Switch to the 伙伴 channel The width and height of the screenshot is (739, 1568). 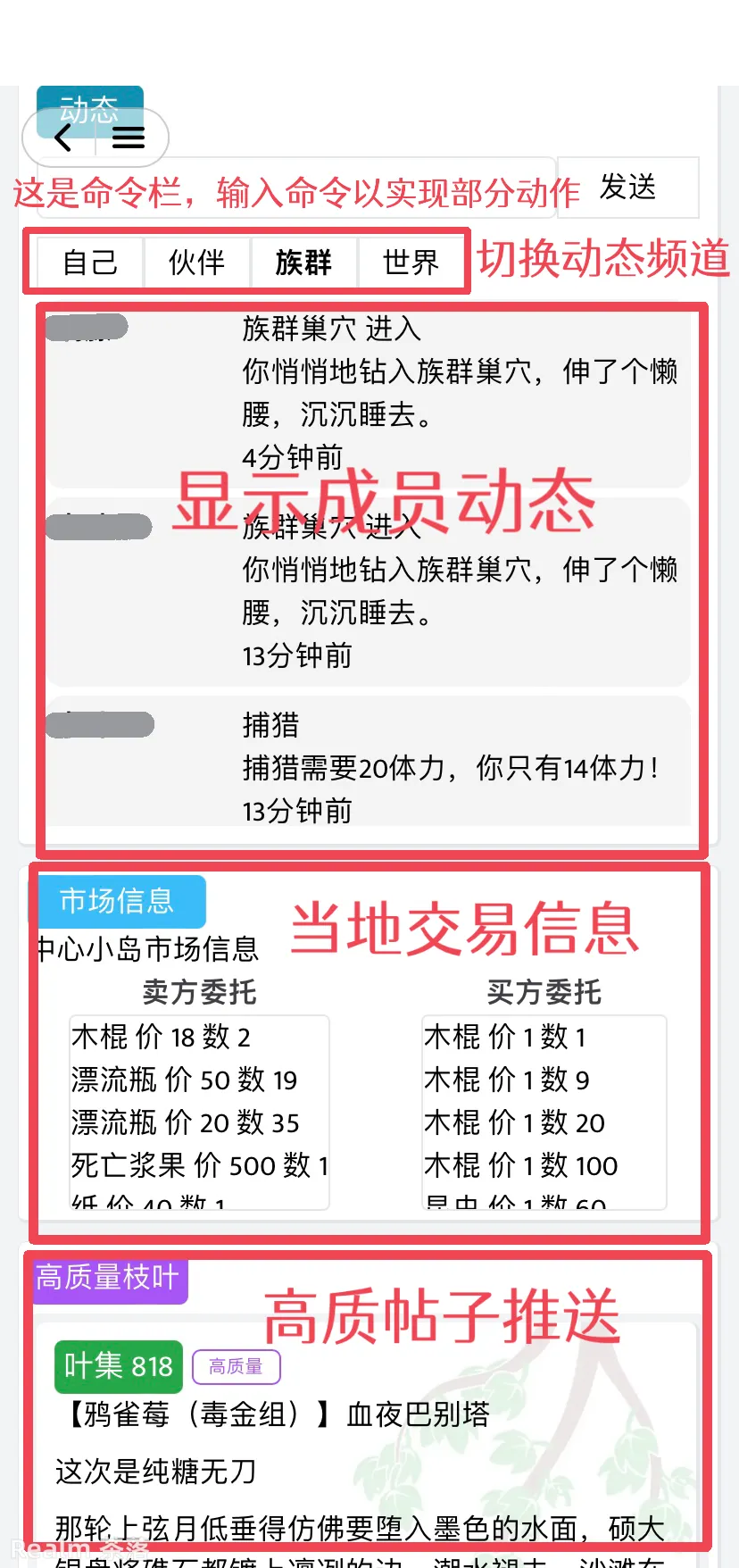pyautogui.click(x=197, y=263)
